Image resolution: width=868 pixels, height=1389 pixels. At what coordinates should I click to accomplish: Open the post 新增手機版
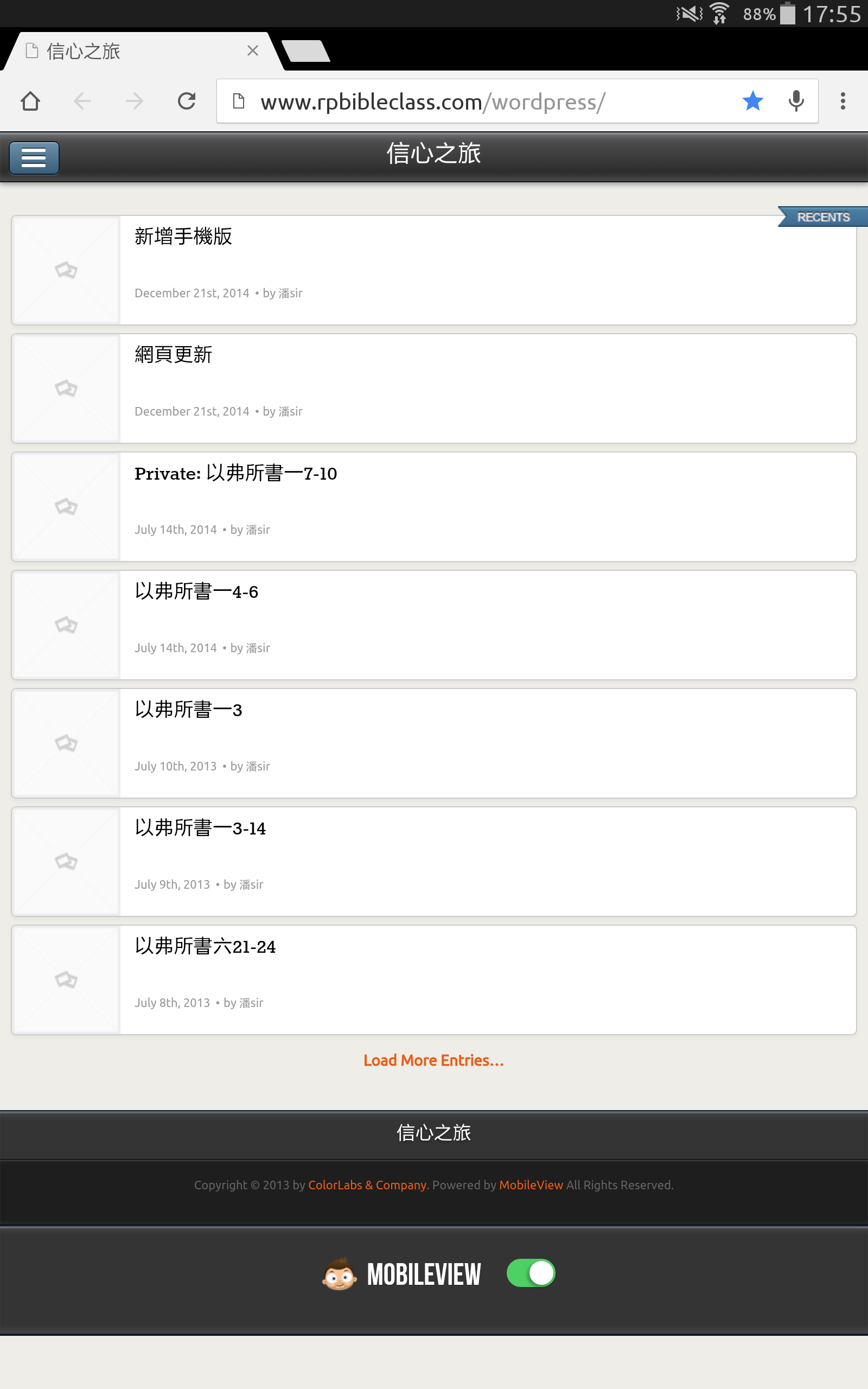[x=434, y=270]
